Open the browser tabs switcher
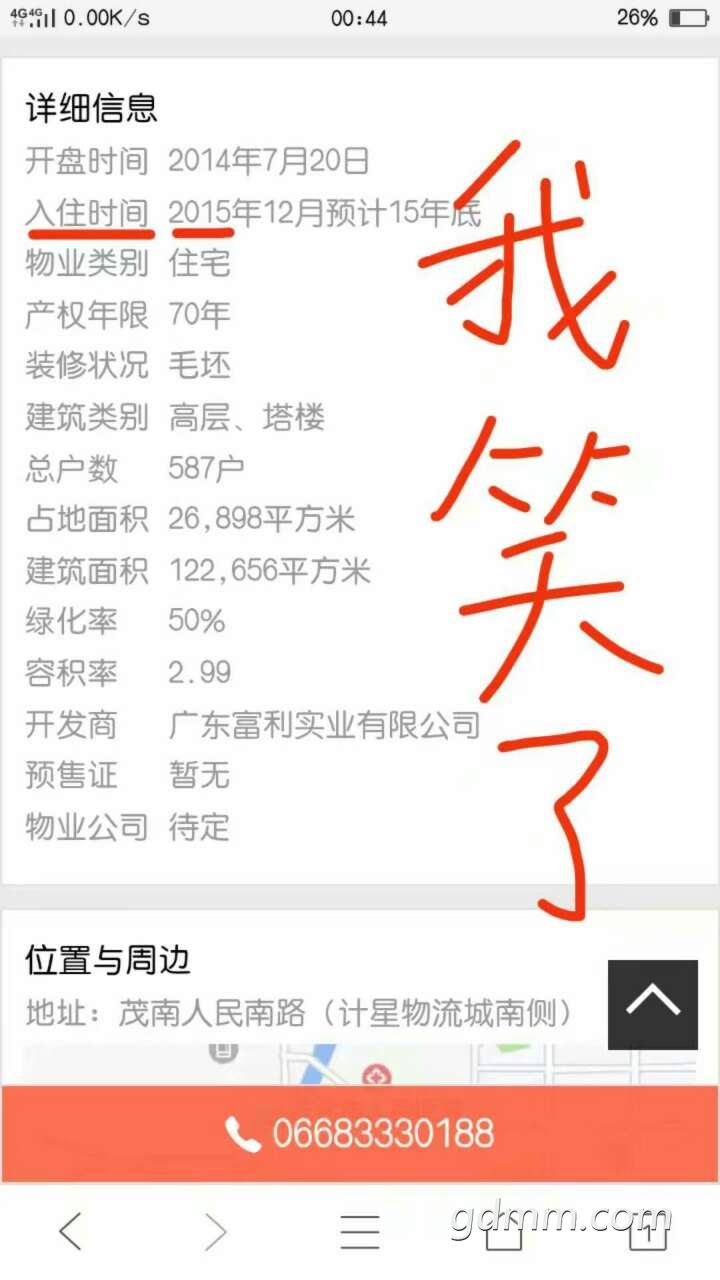 (647, 1232)
